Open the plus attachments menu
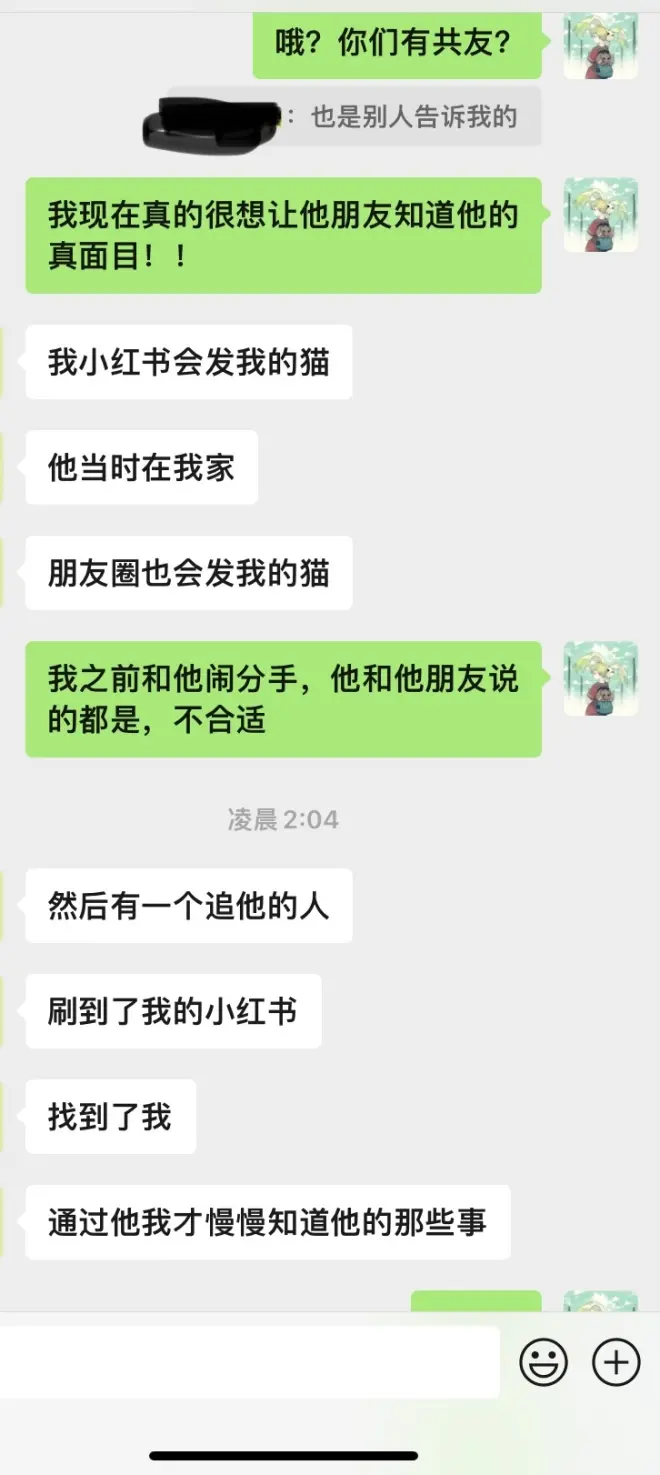The width and height of the screenshot is (660, 1475). point(616,1362)
